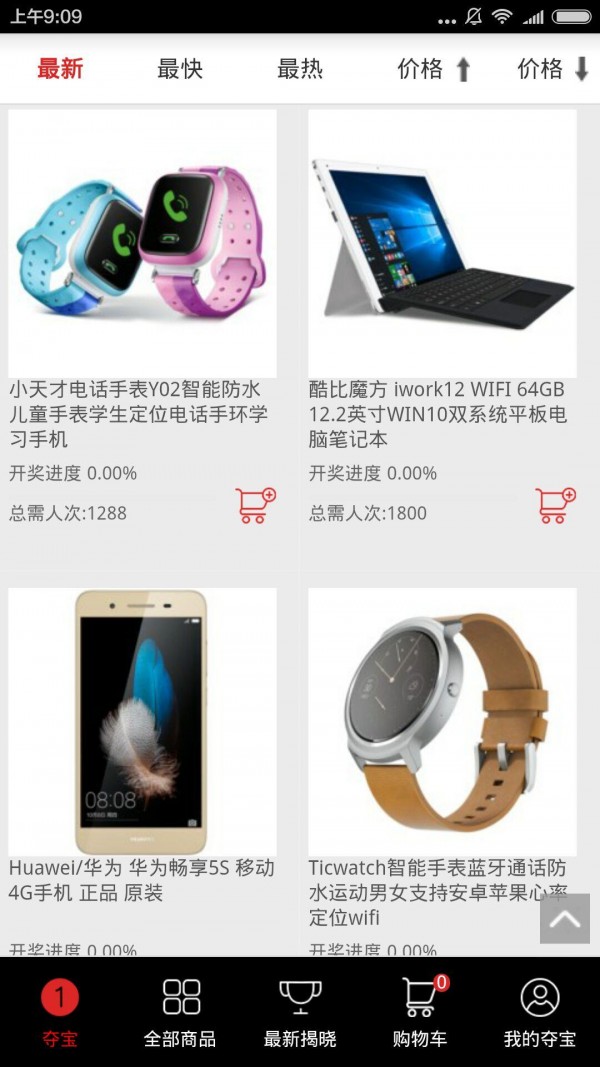600x1067 pixels.
Task: Go to the 夺宝 bottom tab
Action: [x=60, y=1012]
